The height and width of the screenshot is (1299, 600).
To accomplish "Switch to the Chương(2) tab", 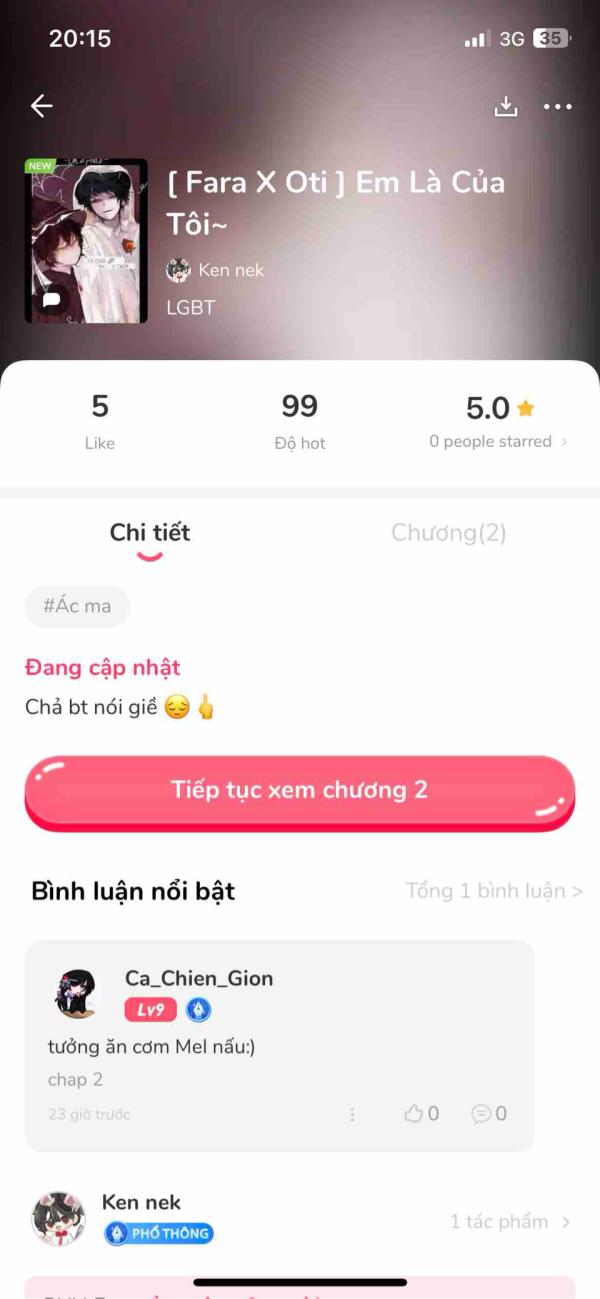I will tap(448, 533).
